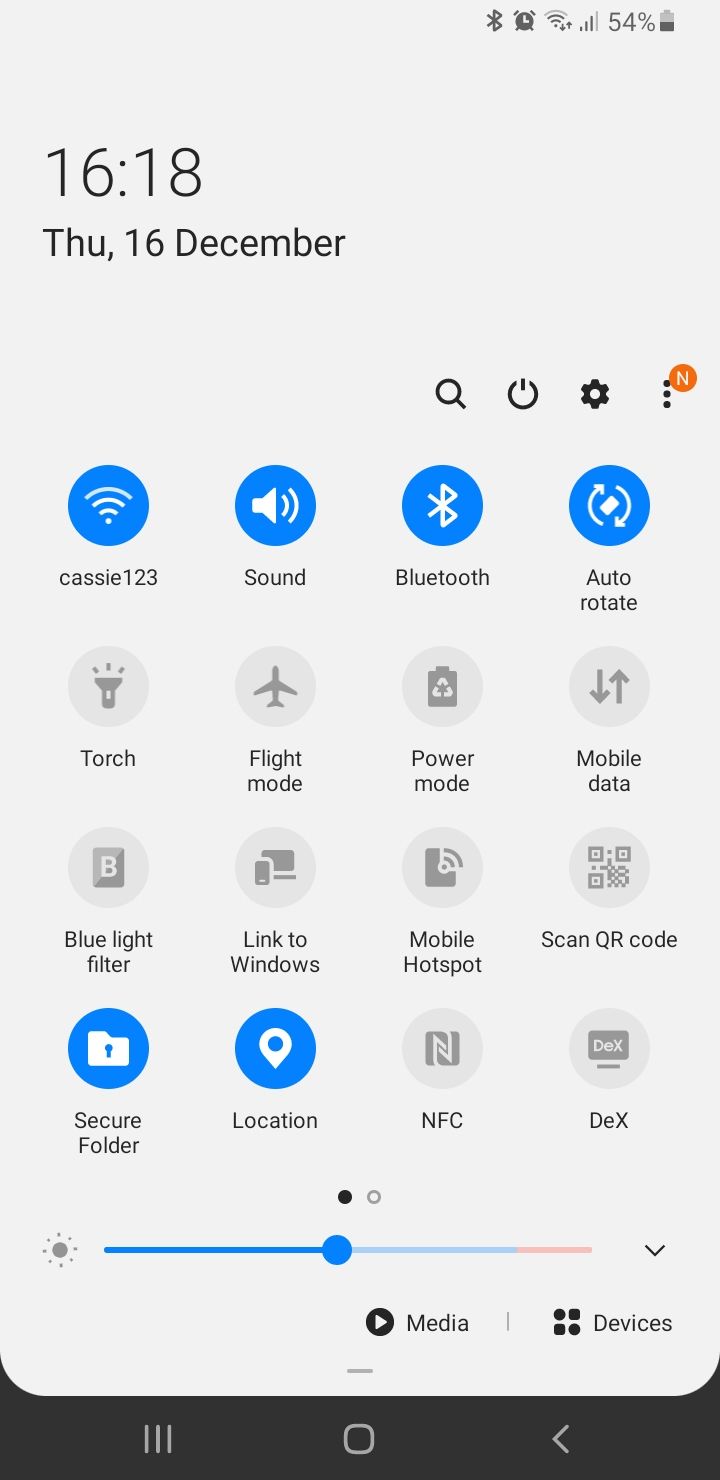
Task: Toggle Bluetooth off
Action: 442,505
